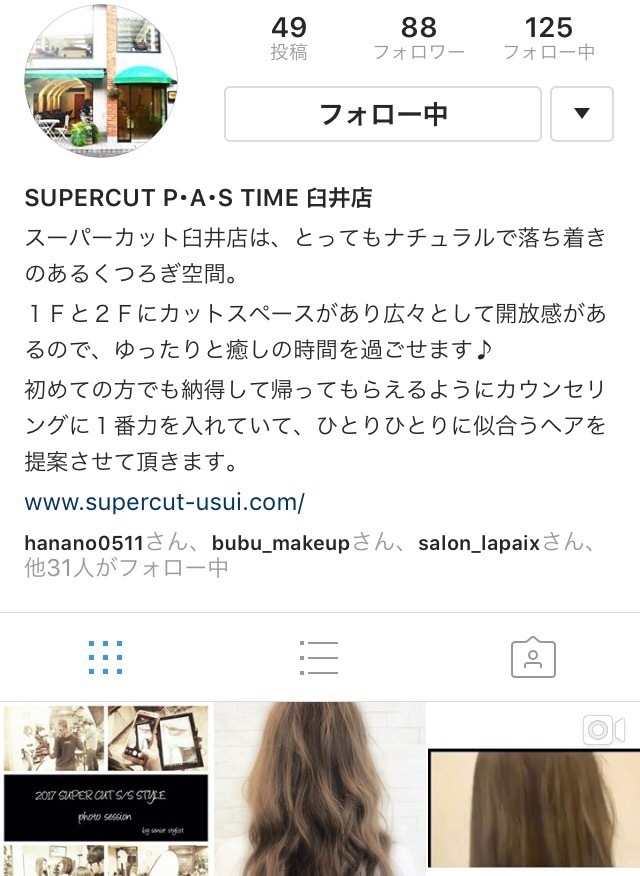
Task: Open the www.supercut-usui.com website link
Action: [x=164, y=501]
